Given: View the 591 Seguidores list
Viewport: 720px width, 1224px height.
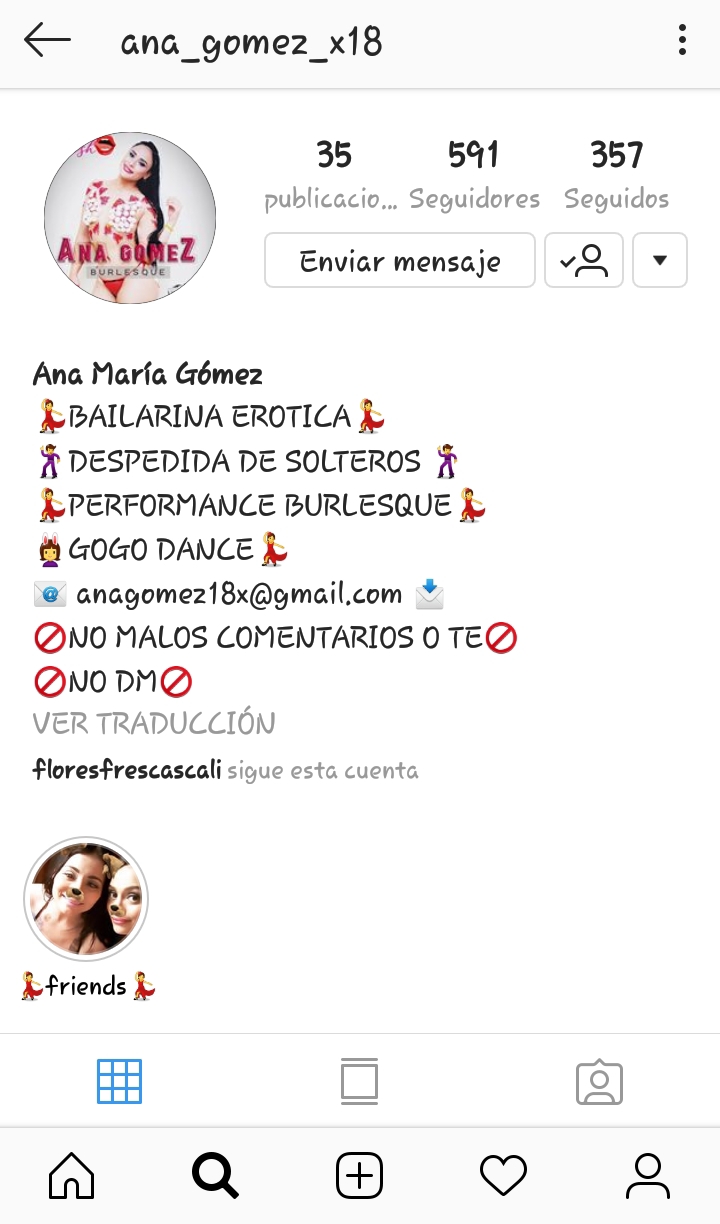Looking at the screenshot, I should tap(474, 173).
